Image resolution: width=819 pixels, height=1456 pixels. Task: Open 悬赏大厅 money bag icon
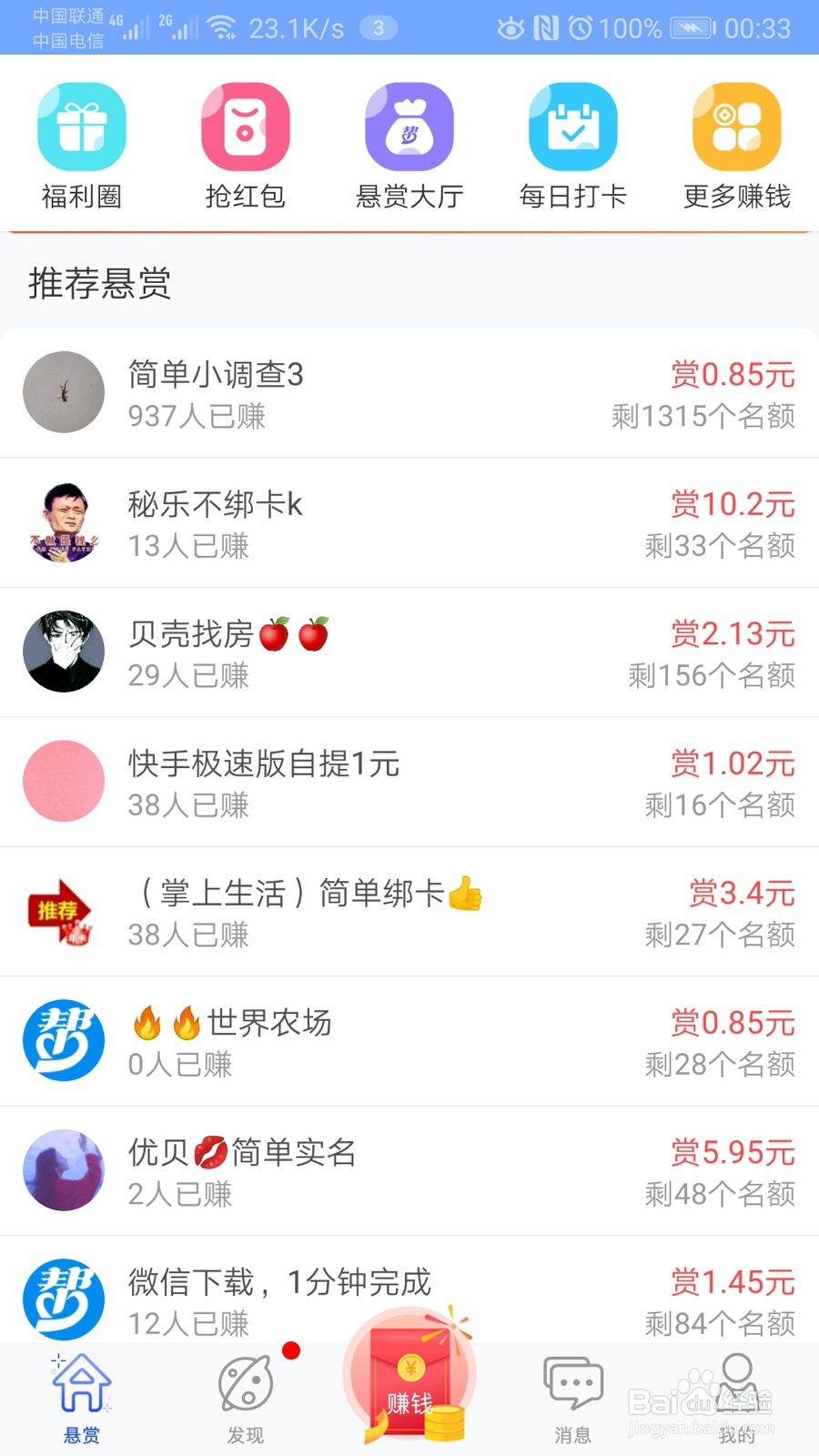[x=409, y=127]
